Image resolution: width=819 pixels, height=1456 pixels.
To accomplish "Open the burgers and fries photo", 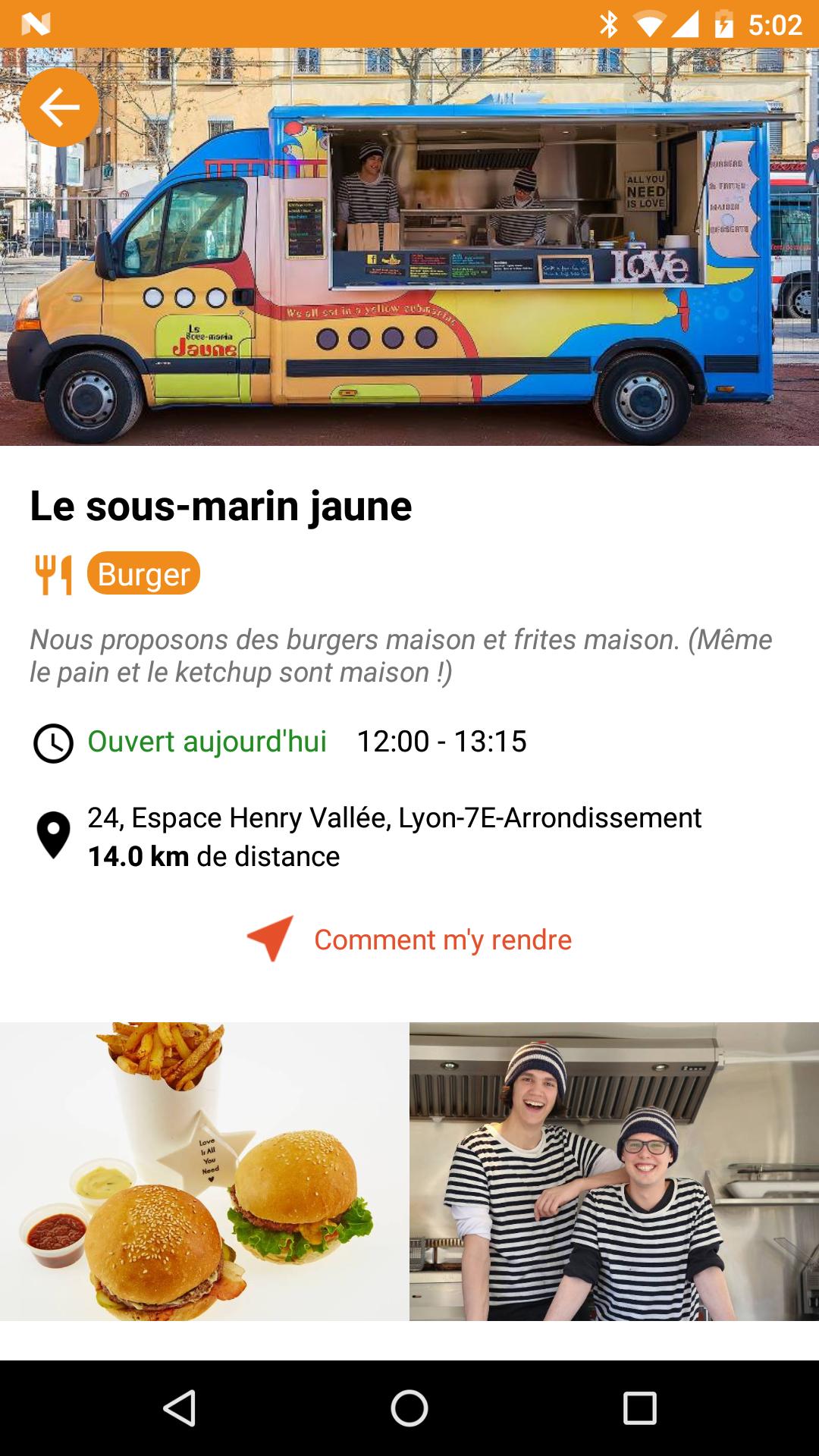I will coord(204,1171).
